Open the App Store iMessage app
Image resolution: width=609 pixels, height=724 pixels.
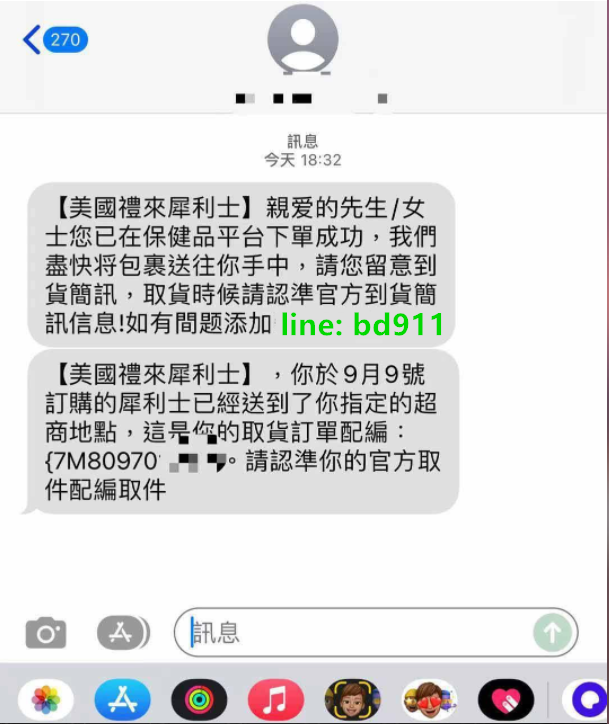(x=122, y=700)
